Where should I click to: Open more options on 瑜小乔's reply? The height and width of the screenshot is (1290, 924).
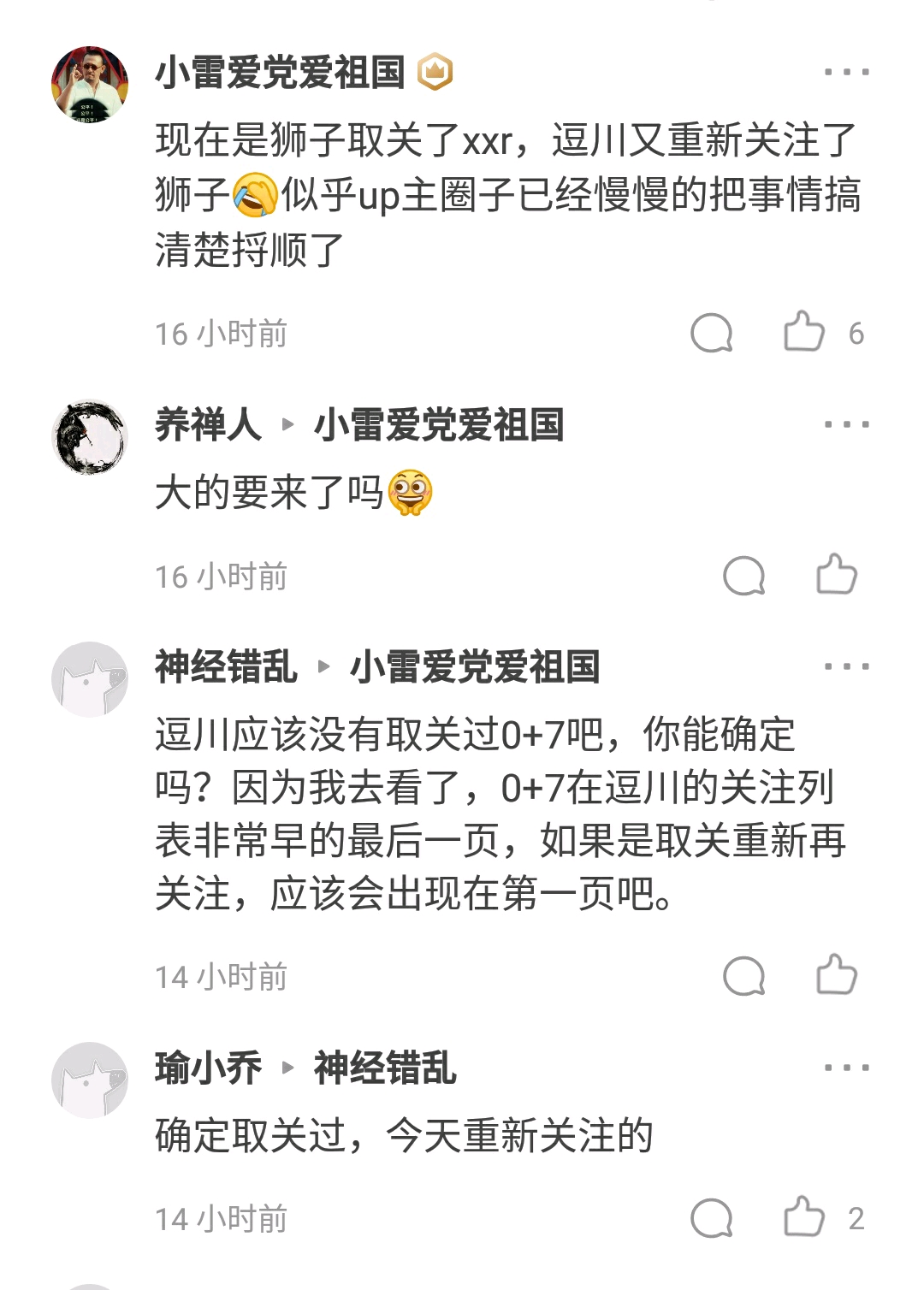pyautogui.click(x=846, y=1068)
